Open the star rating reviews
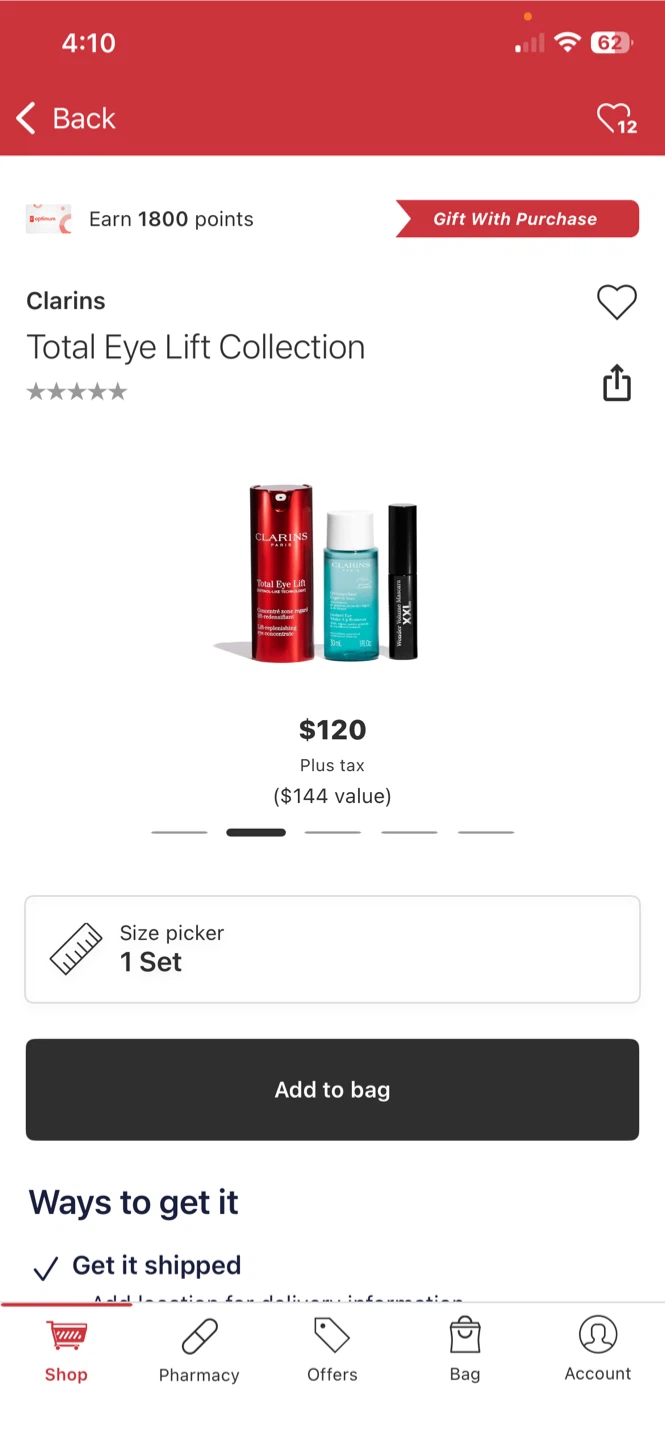This screenshot has width=665, height=1440. pos(77,392)
